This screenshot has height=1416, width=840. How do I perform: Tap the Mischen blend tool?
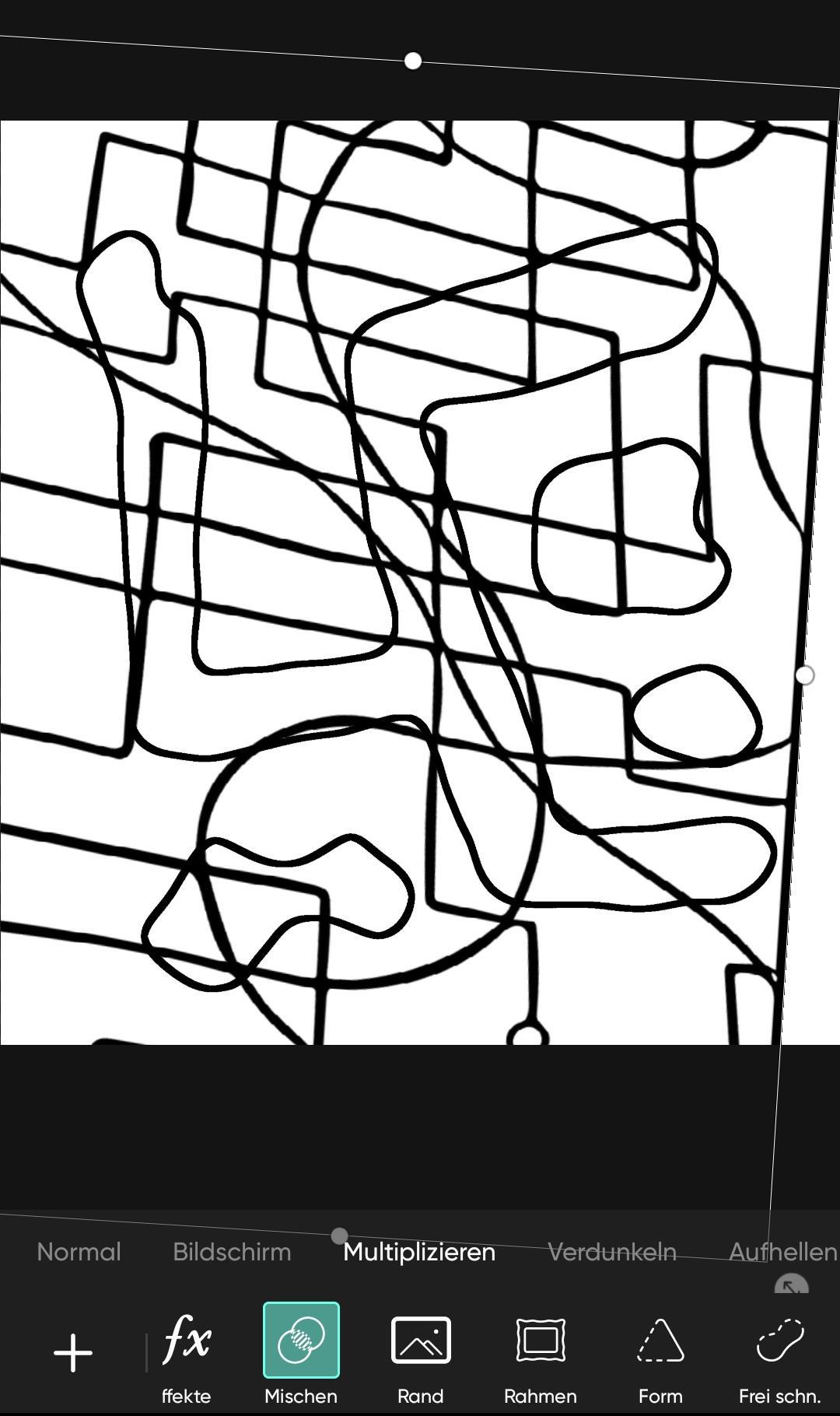tap(301, 1354)
